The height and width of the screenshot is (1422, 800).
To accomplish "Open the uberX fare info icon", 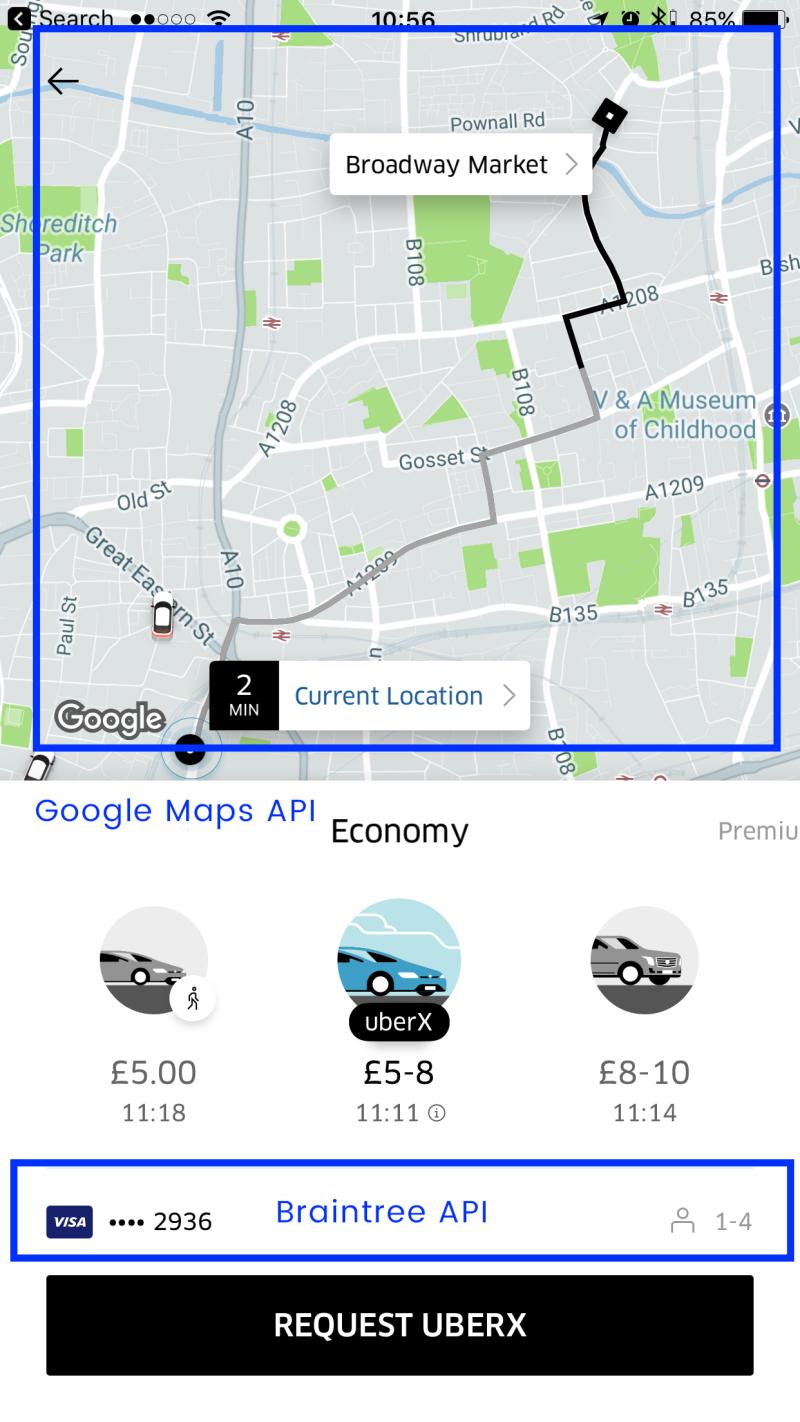I will click(437, 1113).
